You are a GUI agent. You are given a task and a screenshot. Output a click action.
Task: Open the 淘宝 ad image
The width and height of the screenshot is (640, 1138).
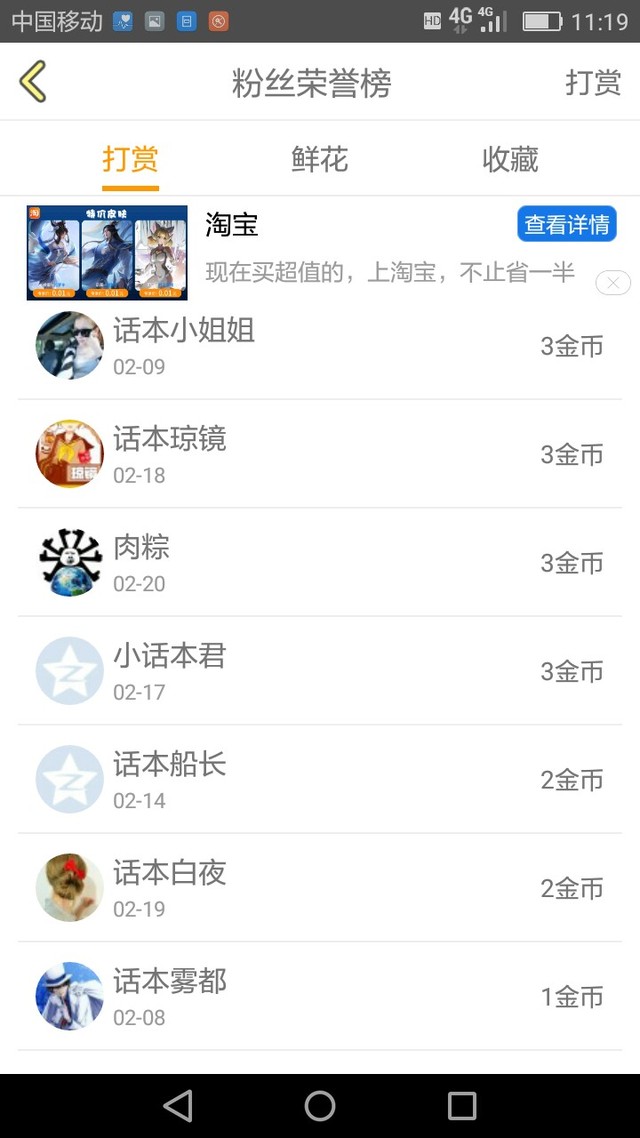pos(107,252)
